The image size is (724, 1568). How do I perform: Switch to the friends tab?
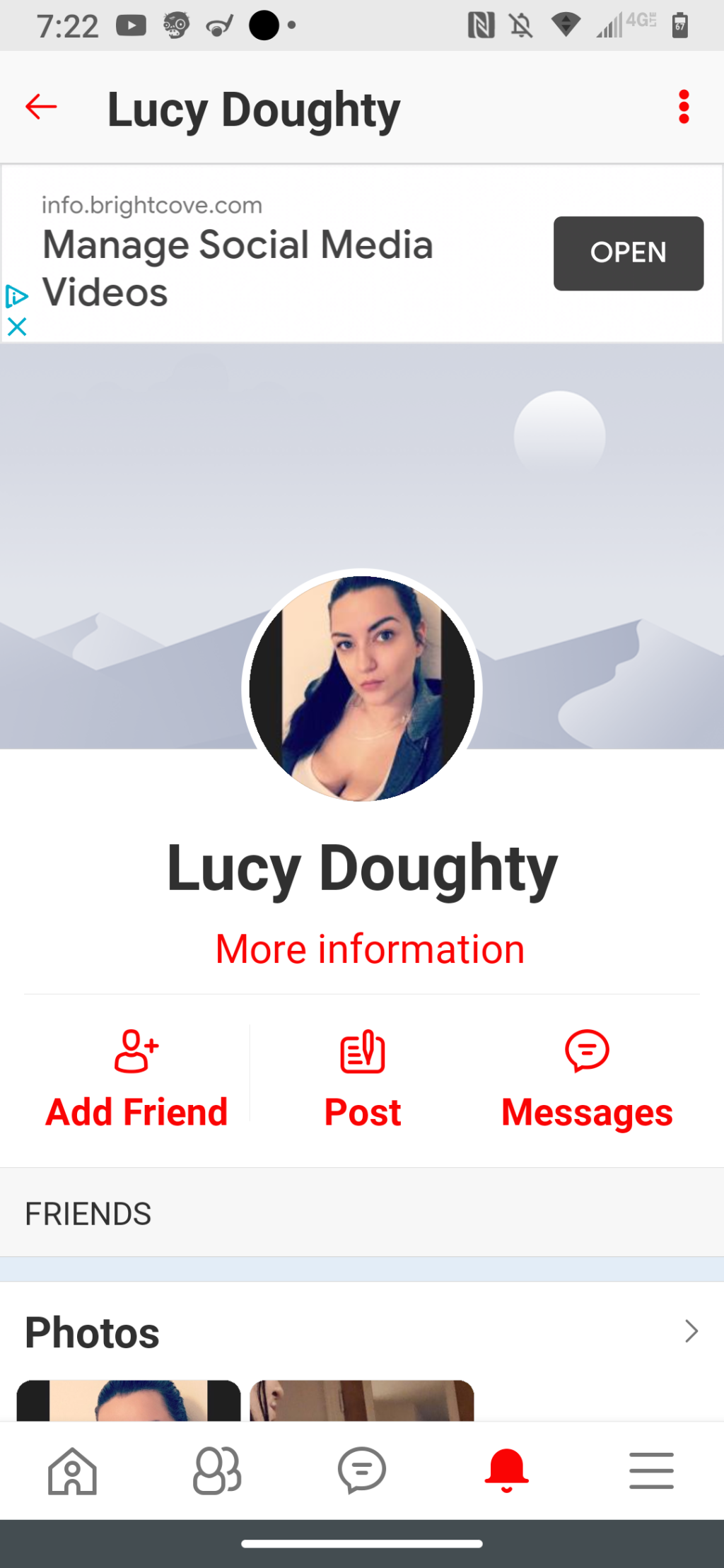coord(217,1471)
